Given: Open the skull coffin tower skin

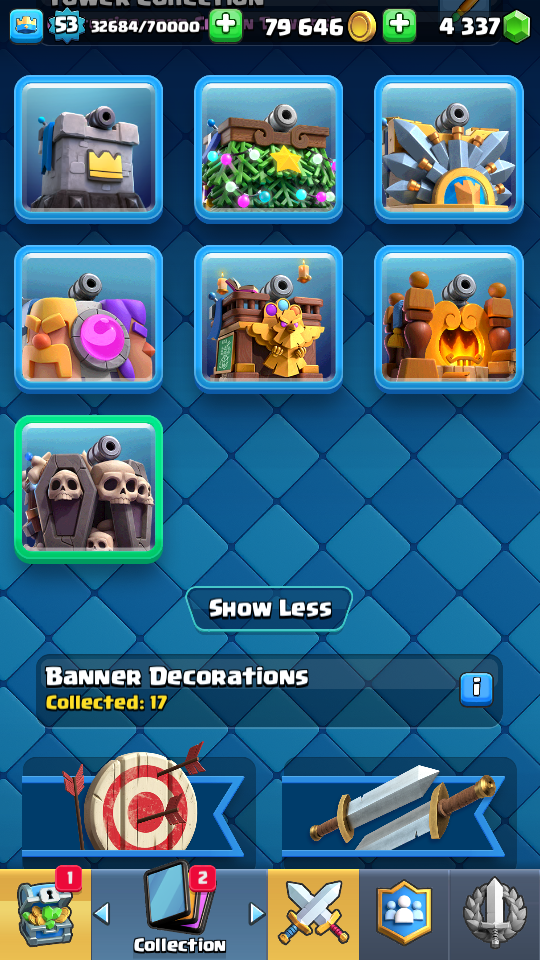Looking at the screenshot, I should (89, 489).
